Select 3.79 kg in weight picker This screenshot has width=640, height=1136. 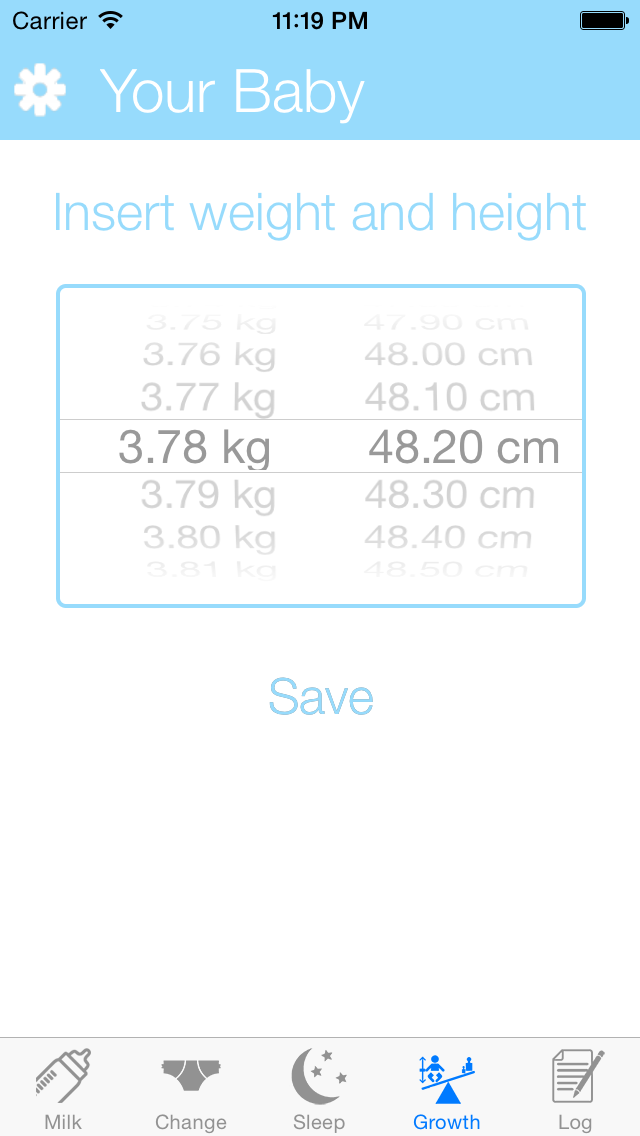point(208,496)
